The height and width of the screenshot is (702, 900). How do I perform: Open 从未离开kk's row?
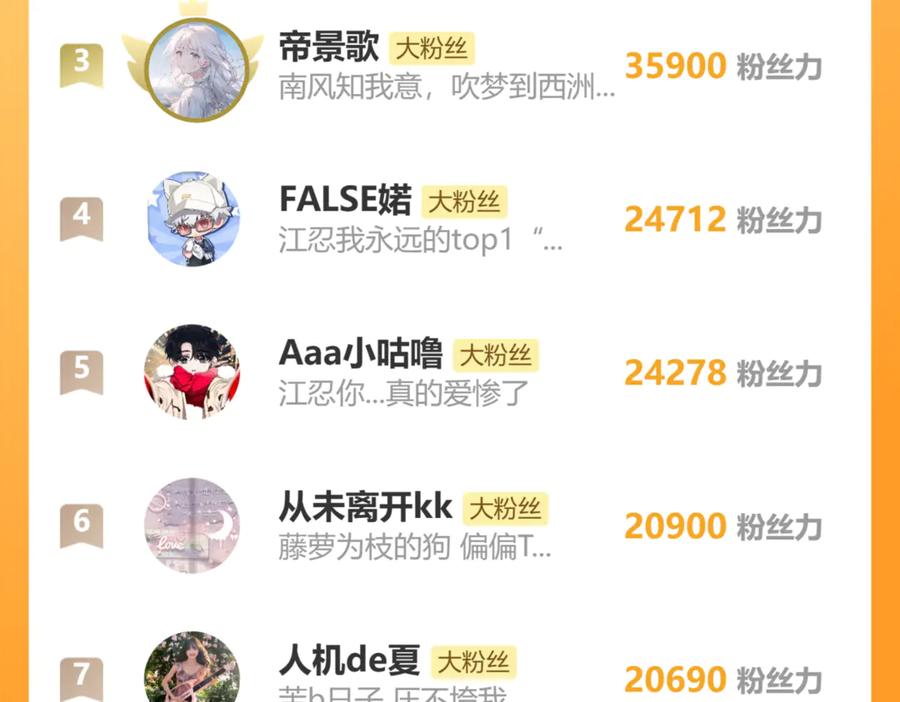tap(449, 525)
